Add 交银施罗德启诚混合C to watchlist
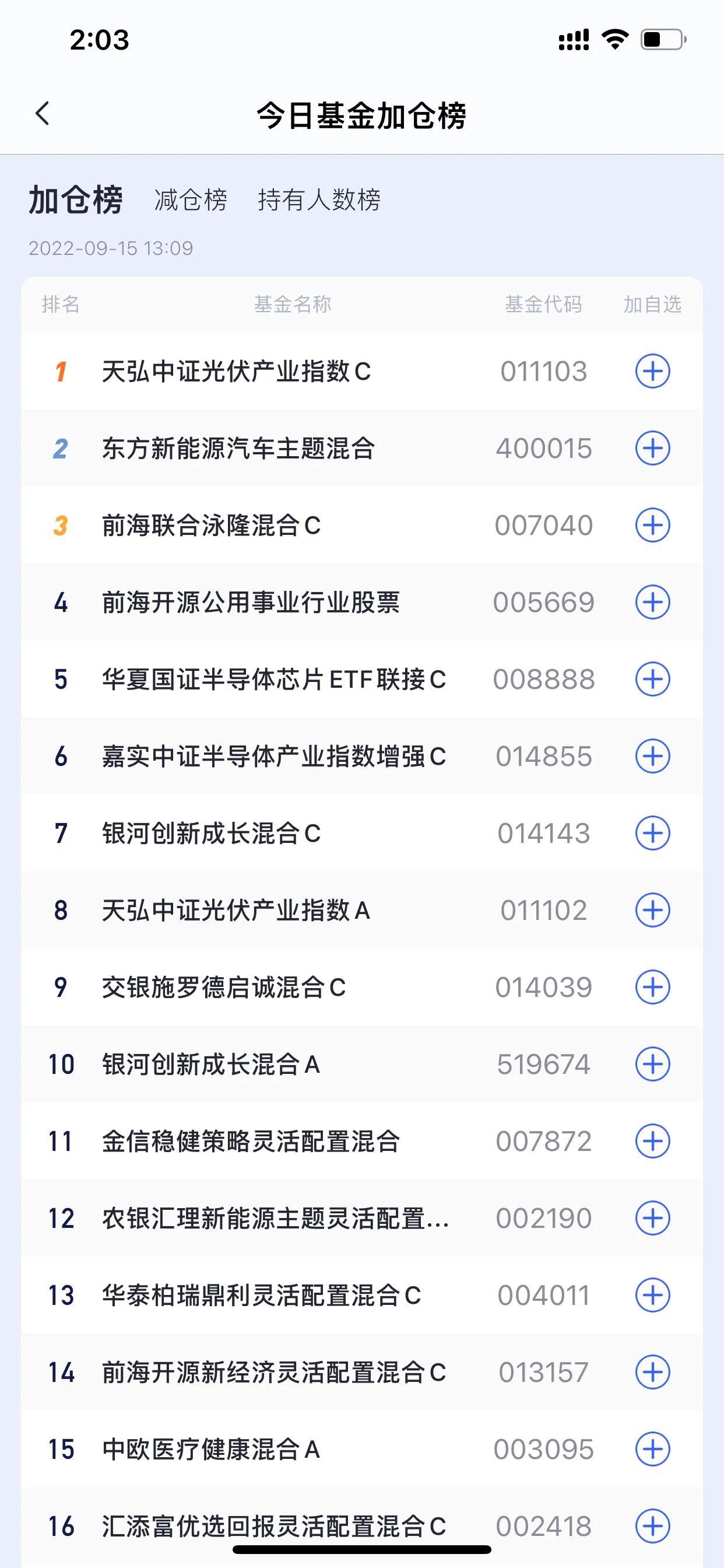 click(x=652, y=988)
